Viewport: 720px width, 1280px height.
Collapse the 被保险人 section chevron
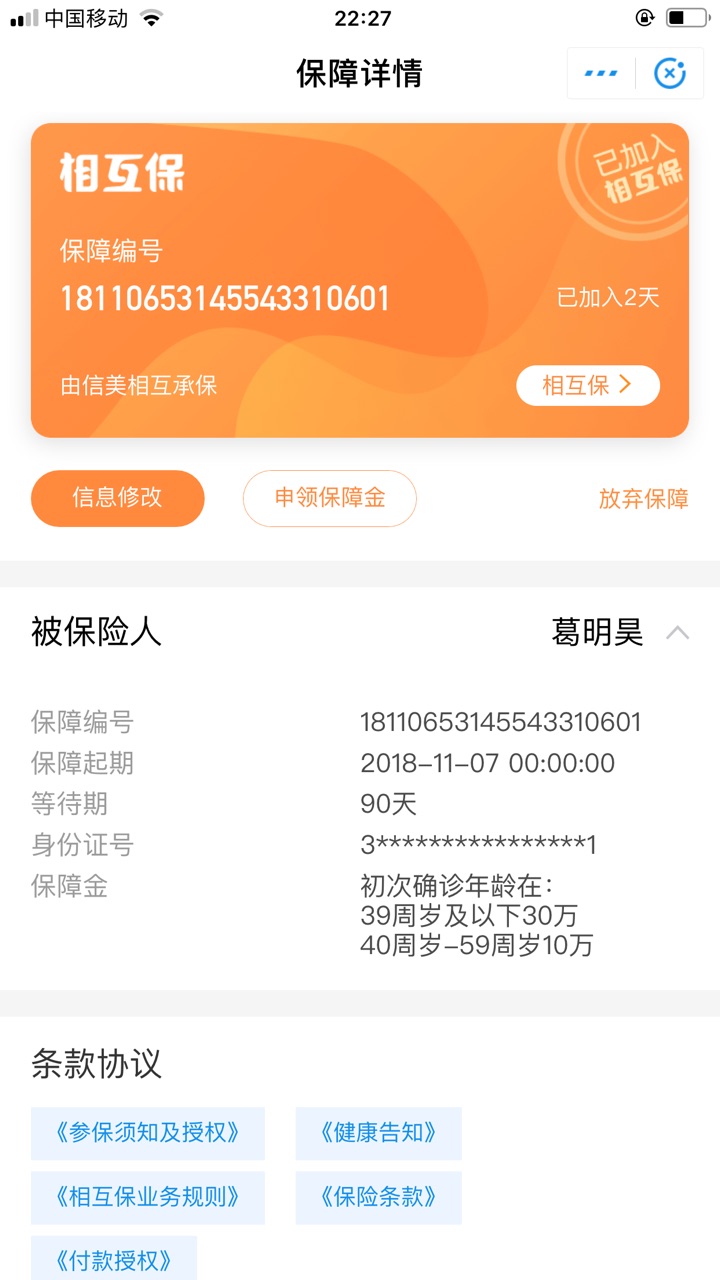pos(677,632)
